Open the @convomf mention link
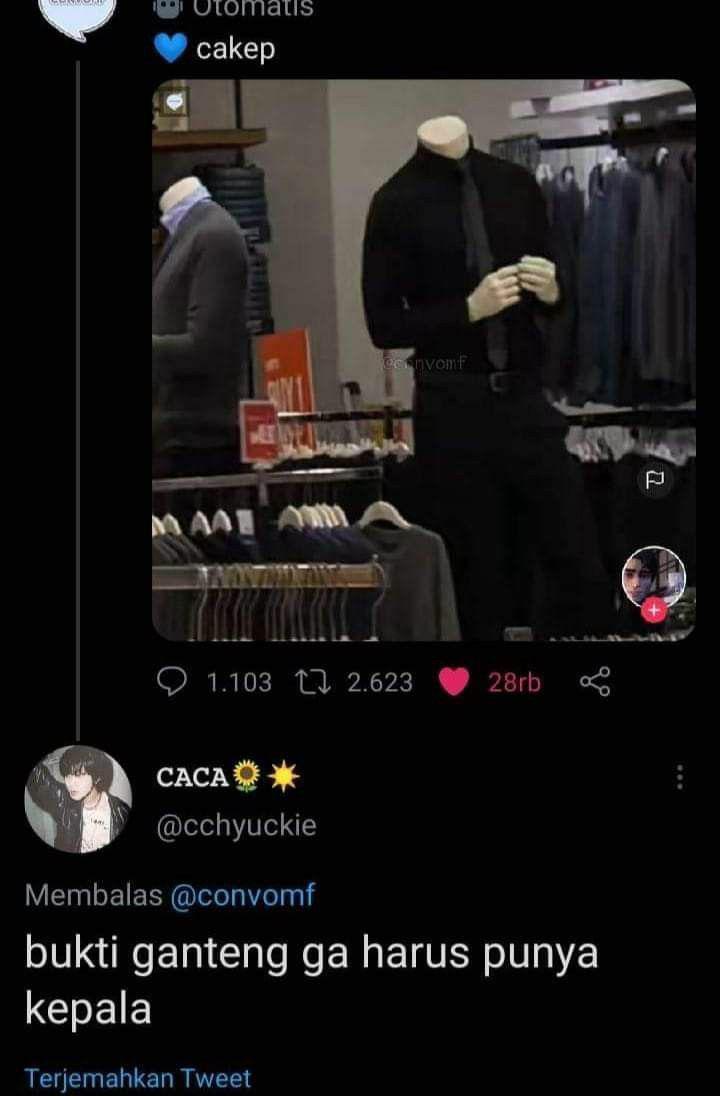 [x=243, y=895]
